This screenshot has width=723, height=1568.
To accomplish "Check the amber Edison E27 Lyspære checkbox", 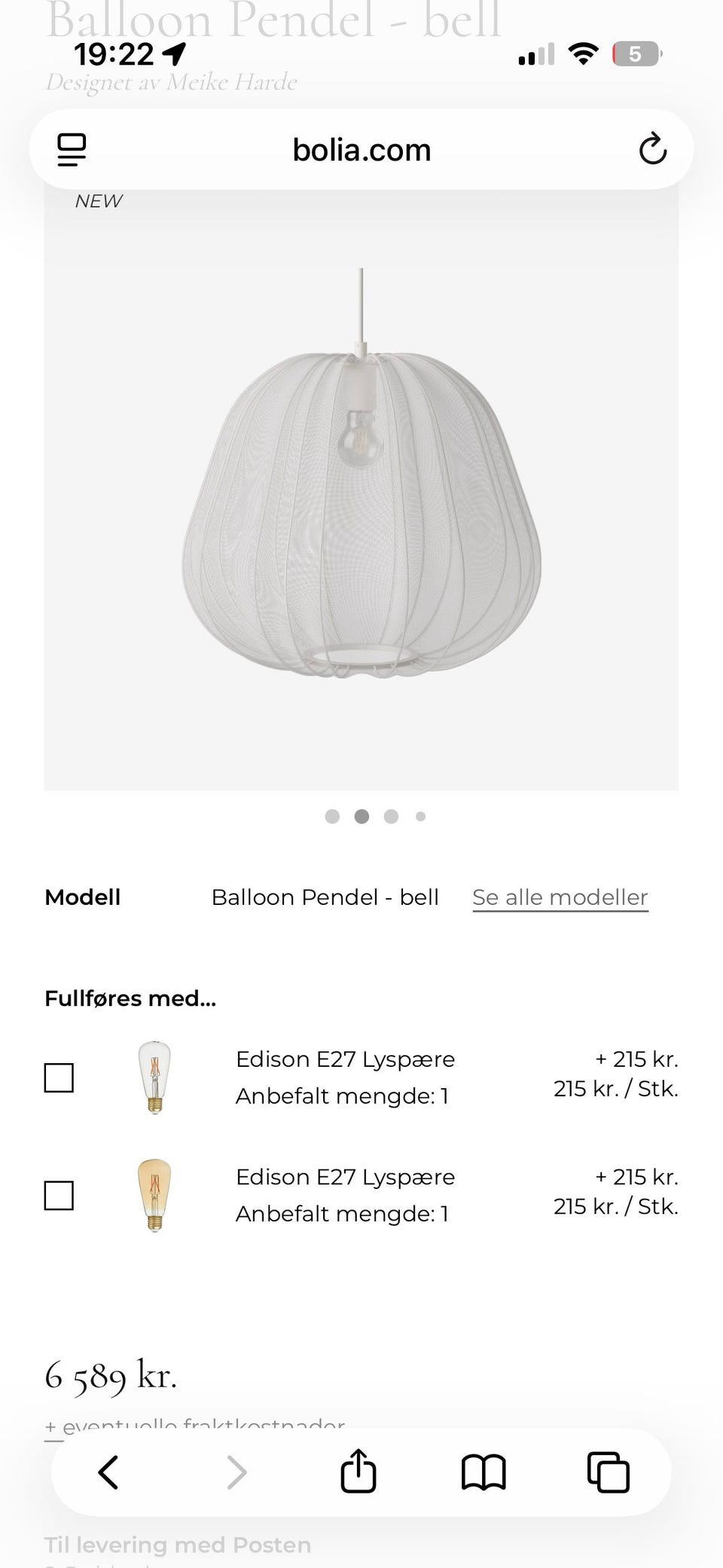I will (x=59, y=1197).
